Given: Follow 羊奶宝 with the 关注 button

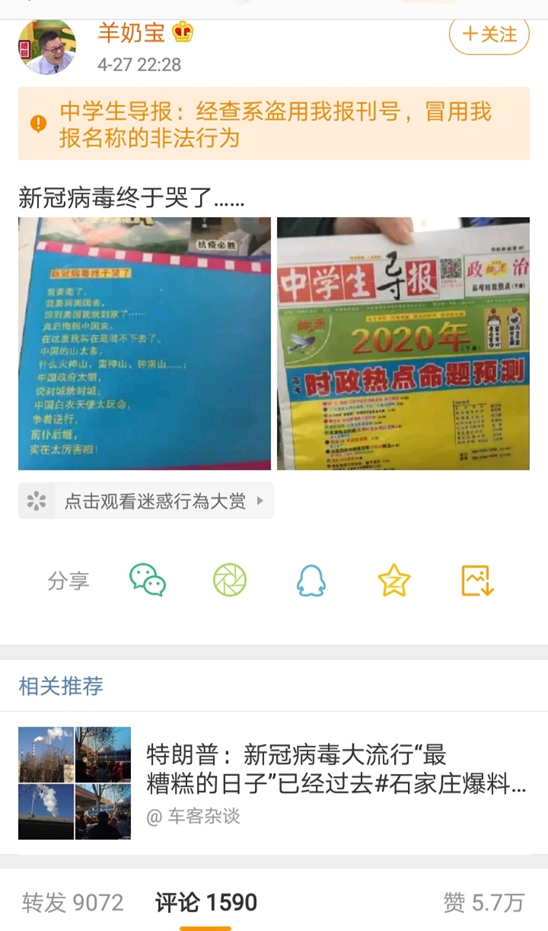Looking at the screenshot, I should point(489,34).
